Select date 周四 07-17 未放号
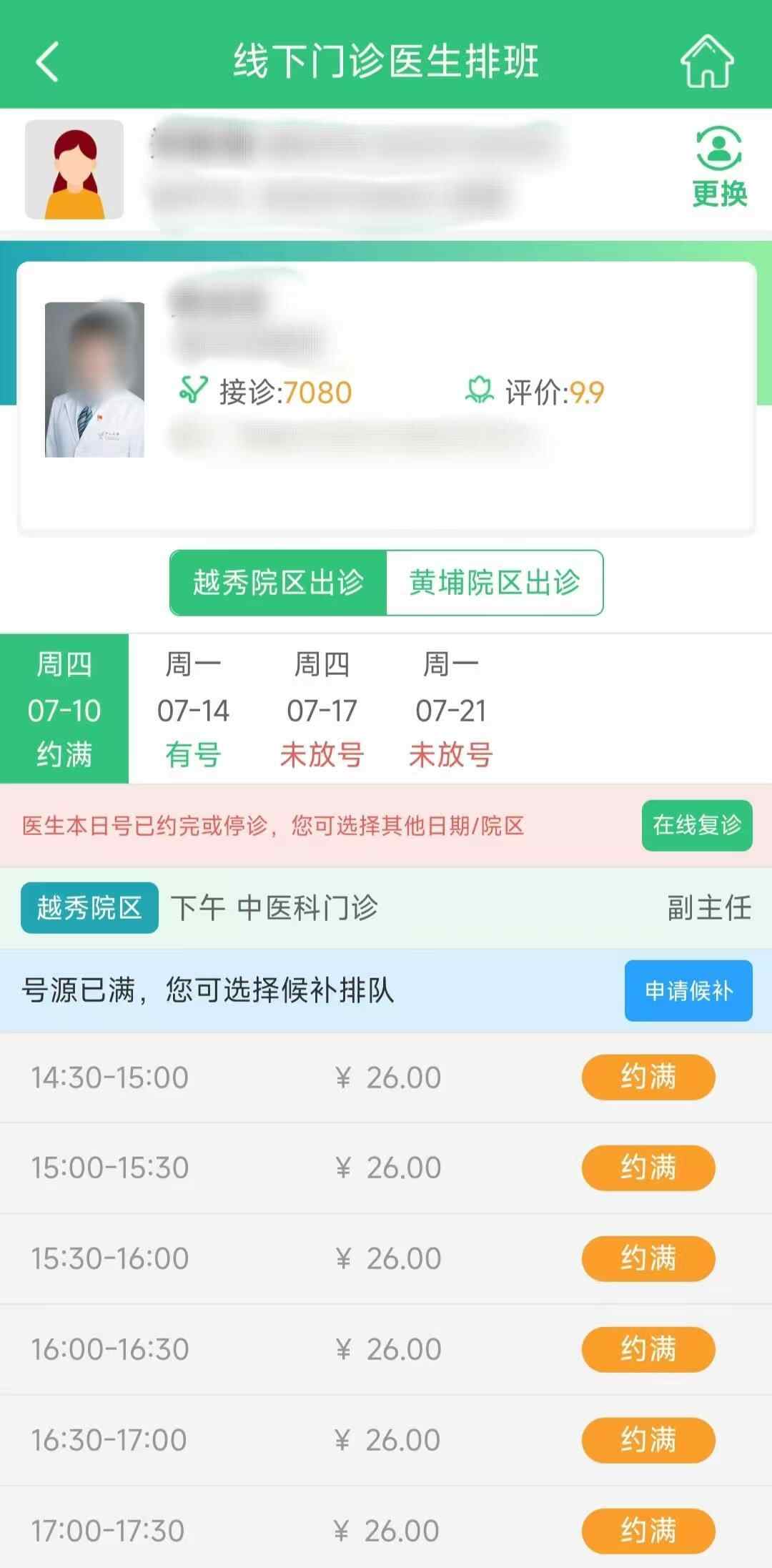Screen dimensions: 772x1568 click(x=322, y=709)
